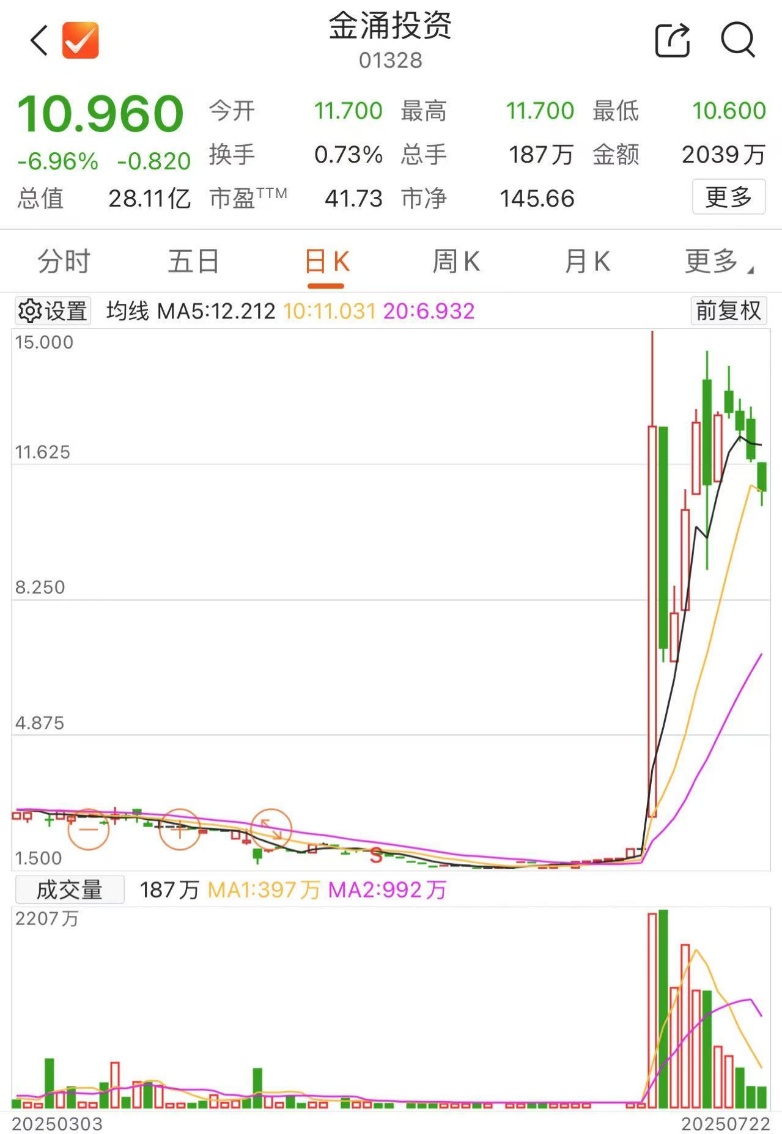Open the search magnifier icon
This screenshot has width=782, height=1134.
738,40
